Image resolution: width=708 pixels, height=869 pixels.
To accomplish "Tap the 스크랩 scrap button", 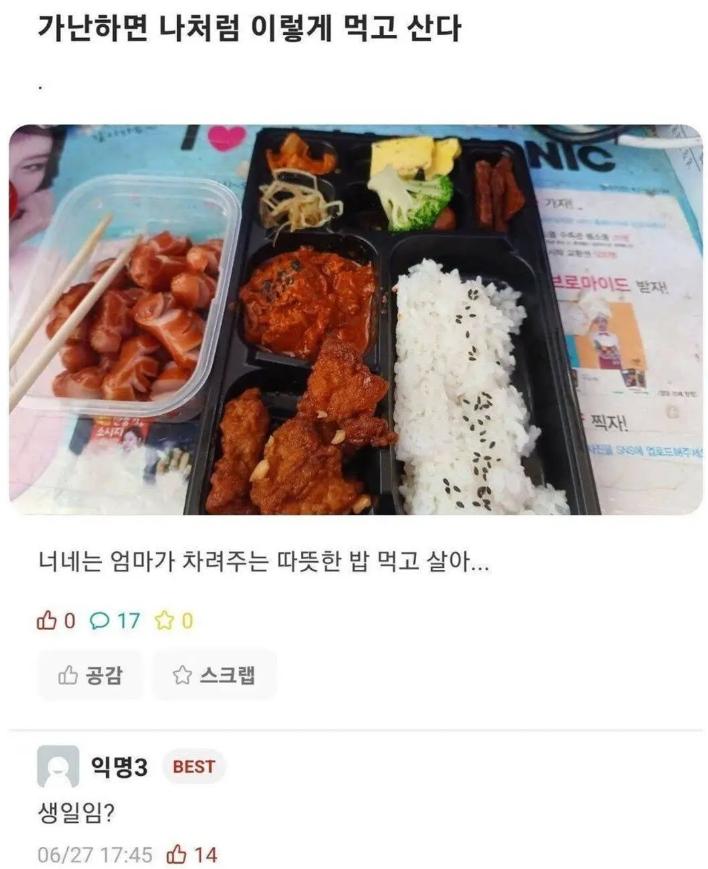I will coord(214,675).
